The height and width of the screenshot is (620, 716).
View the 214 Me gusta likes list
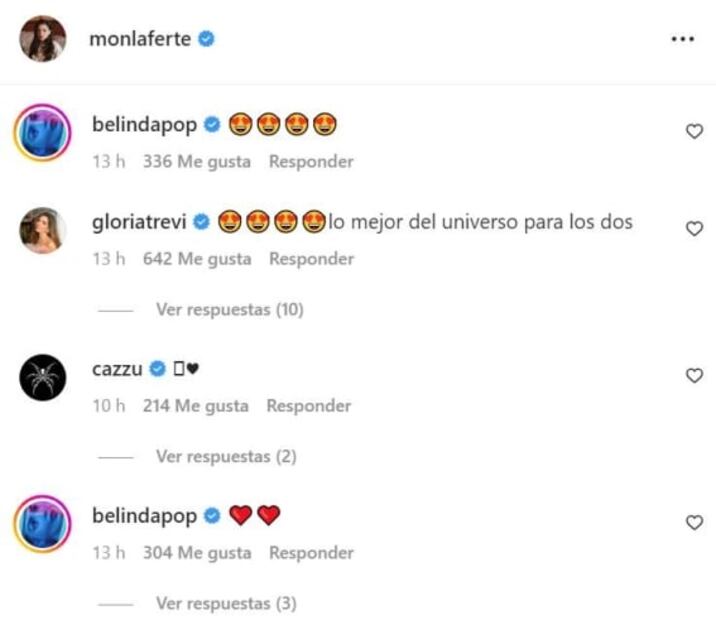[x=196, y=406]
